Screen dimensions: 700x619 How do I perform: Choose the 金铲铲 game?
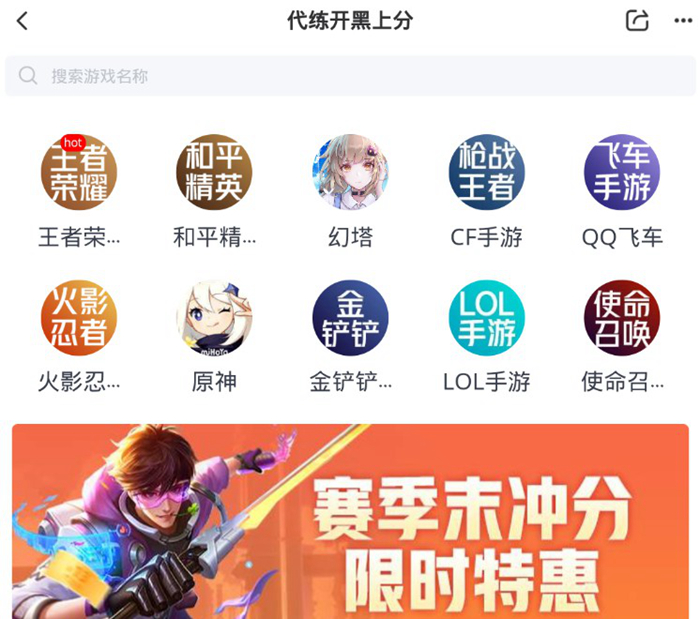[x=350, y=318]
